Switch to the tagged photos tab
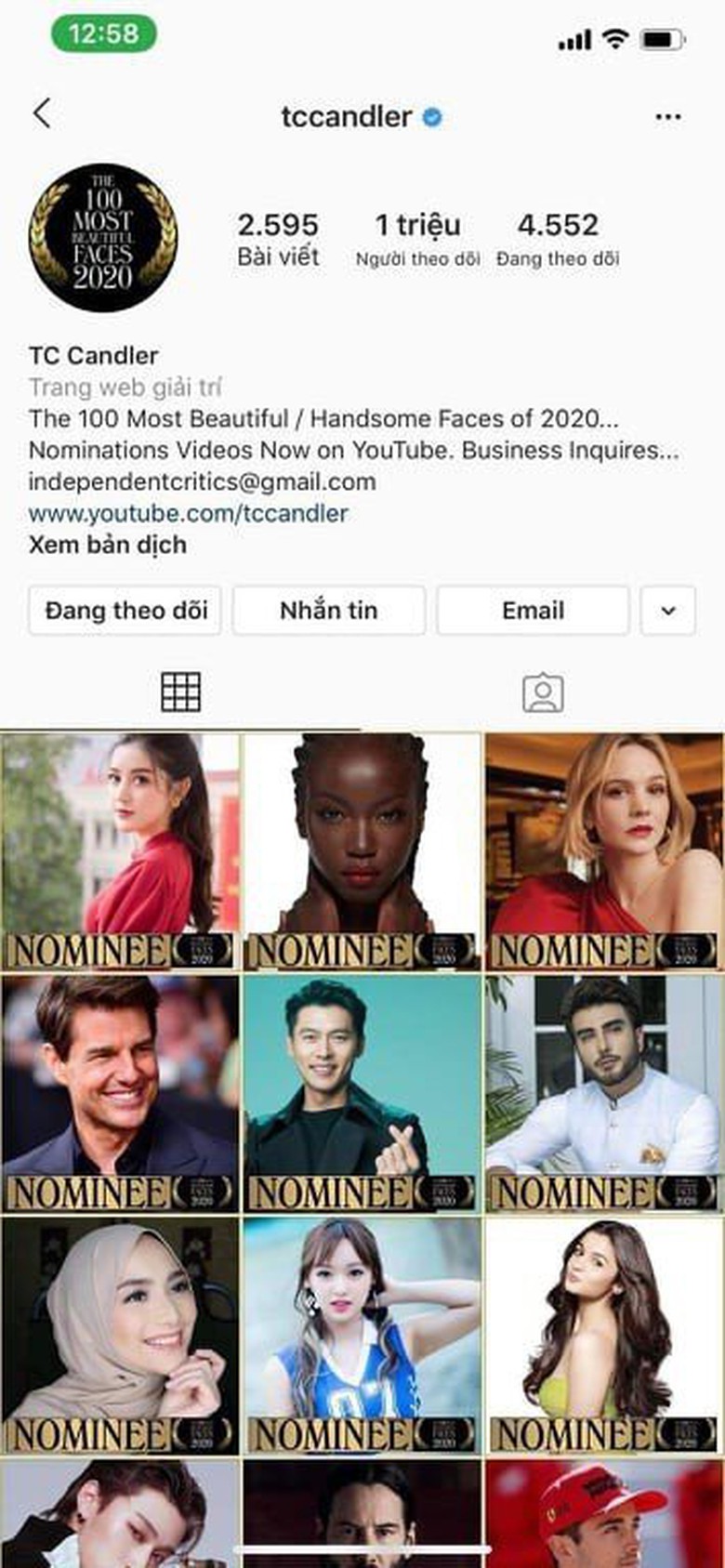 (x=543, y=693)
